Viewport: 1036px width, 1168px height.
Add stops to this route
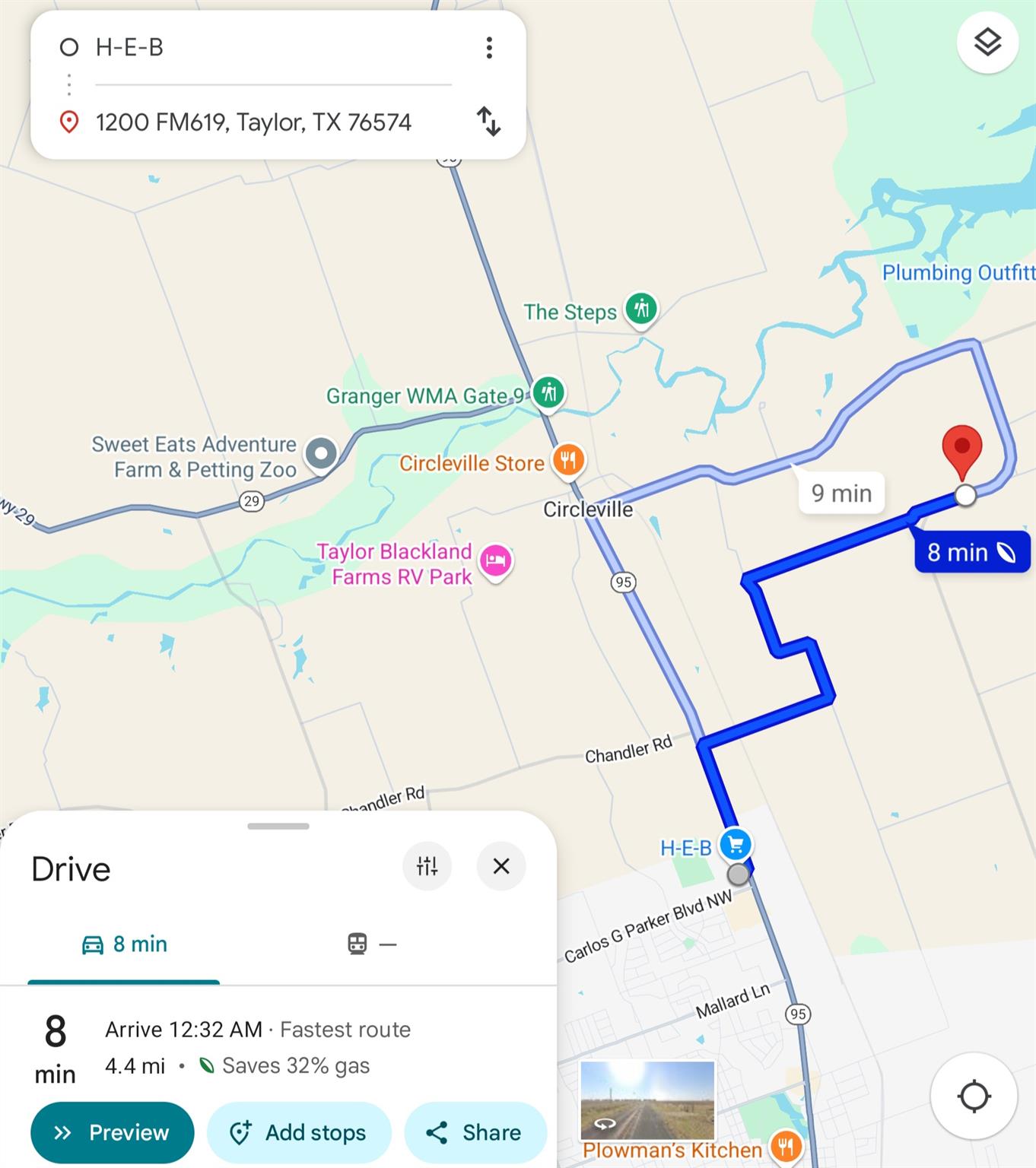[x=299, y=1132]
